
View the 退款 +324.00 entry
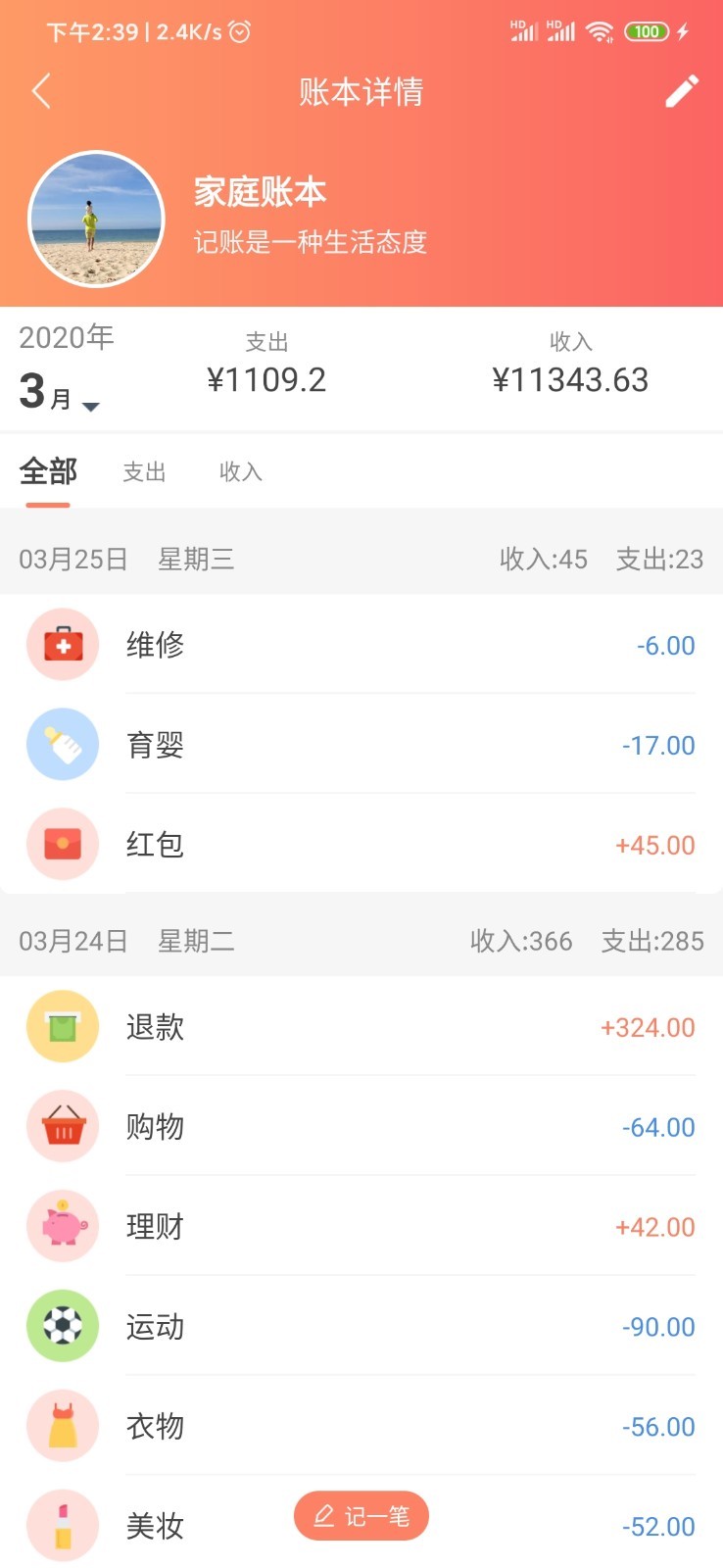(361, 1027)
